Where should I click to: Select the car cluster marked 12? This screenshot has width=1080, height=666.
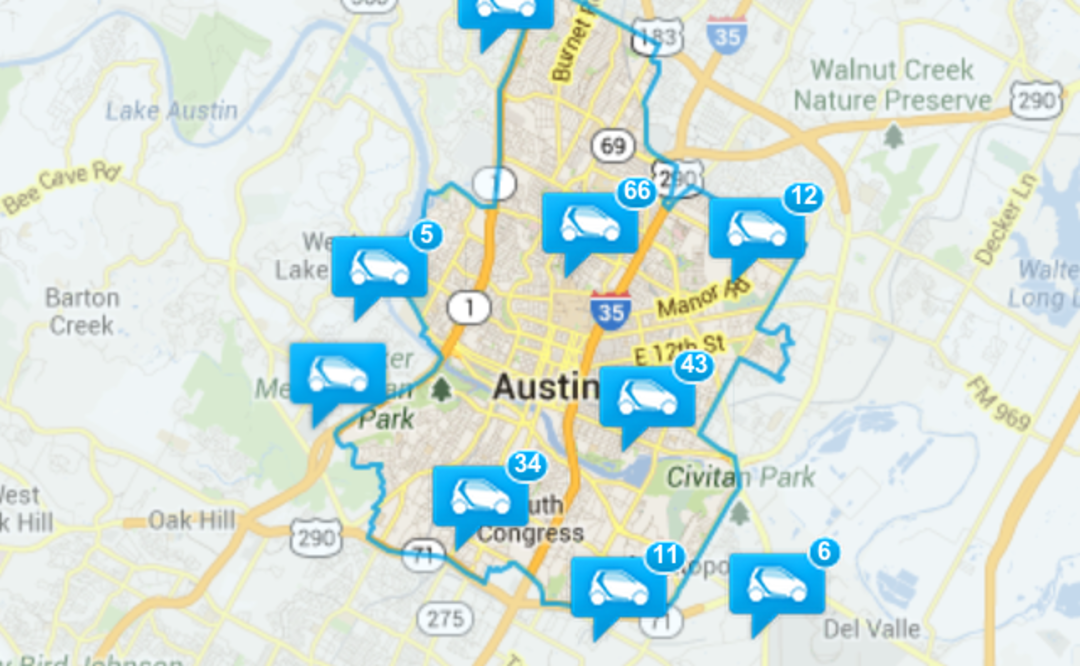pyautogui.click(x=756, y=228)
